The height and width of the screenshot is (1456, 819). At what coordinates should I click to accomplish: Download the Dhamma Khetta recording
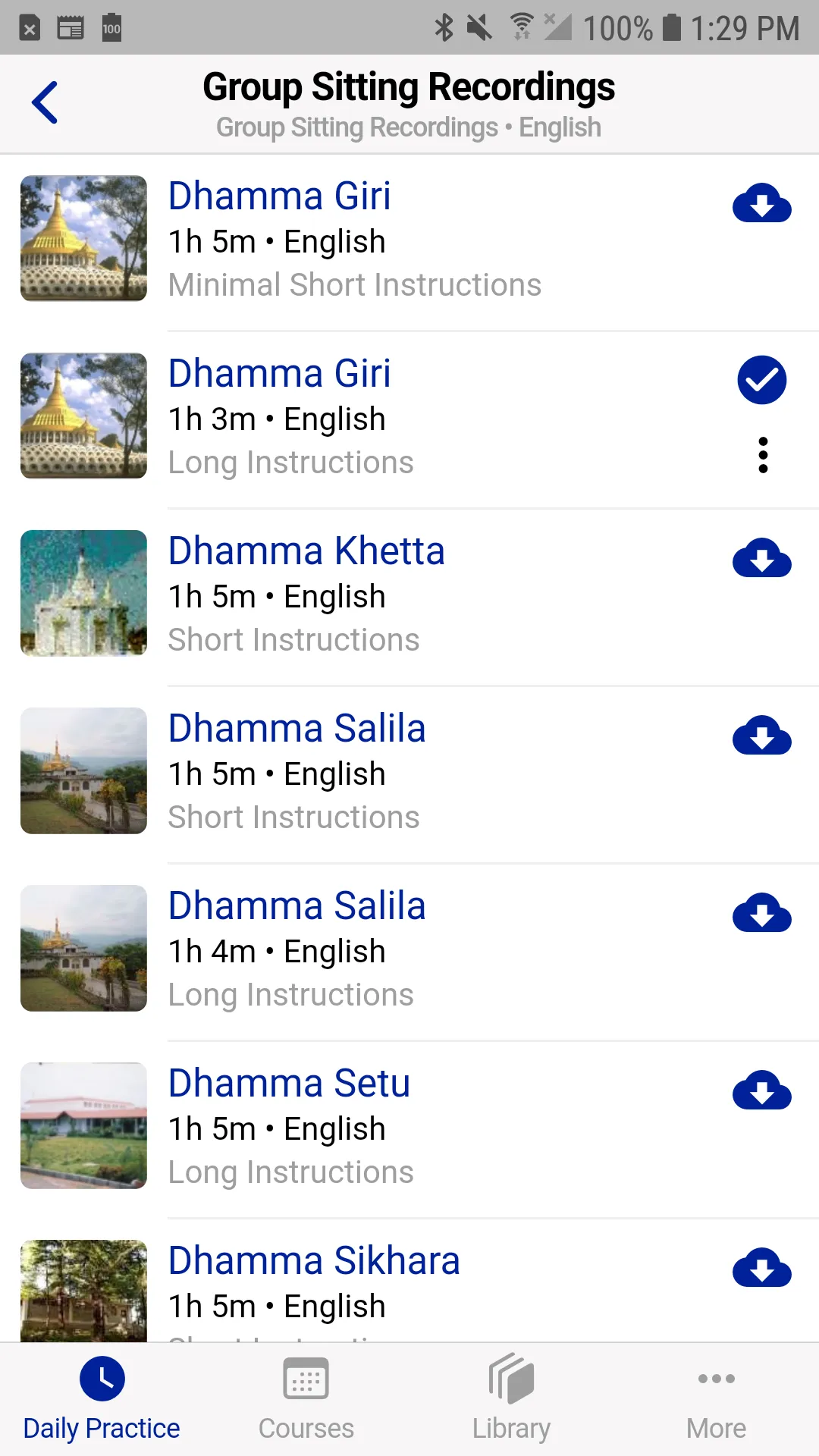[761, 558]
